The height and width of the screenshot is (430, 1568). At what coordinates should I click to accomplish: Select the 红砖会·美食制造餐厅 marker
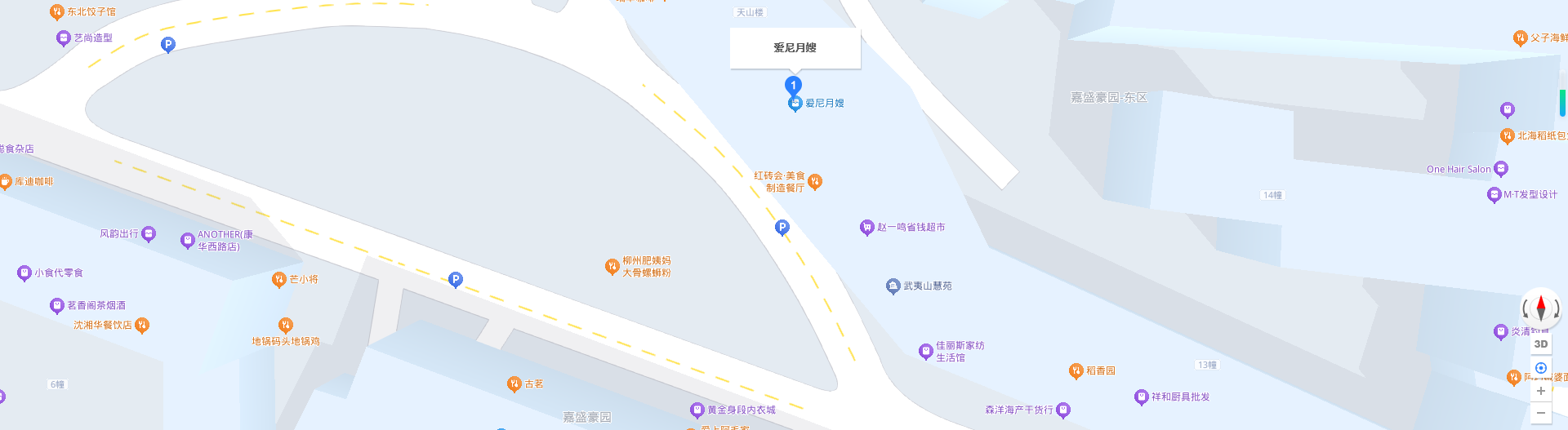[815, 181]
